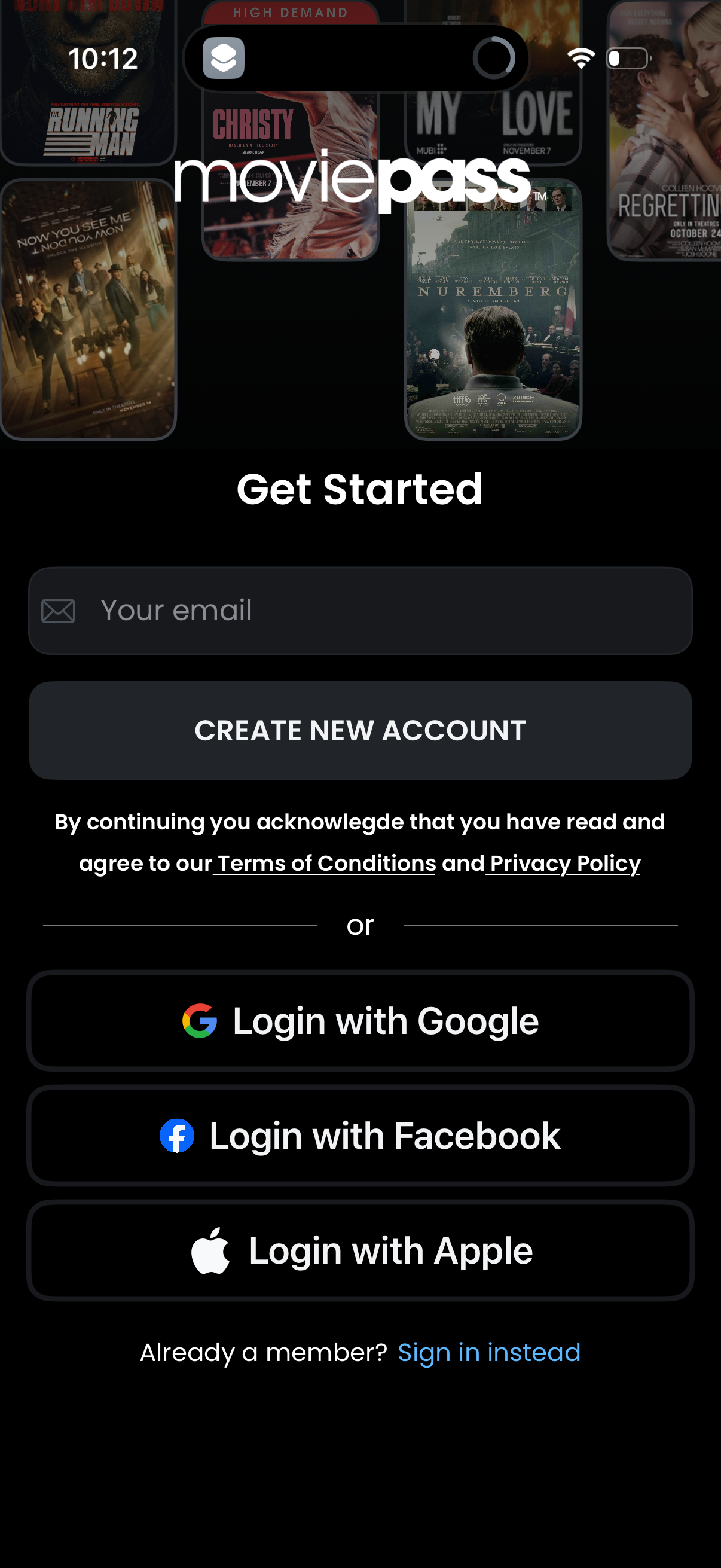Click the Apple logo on the login button

tap(211, 1249)
